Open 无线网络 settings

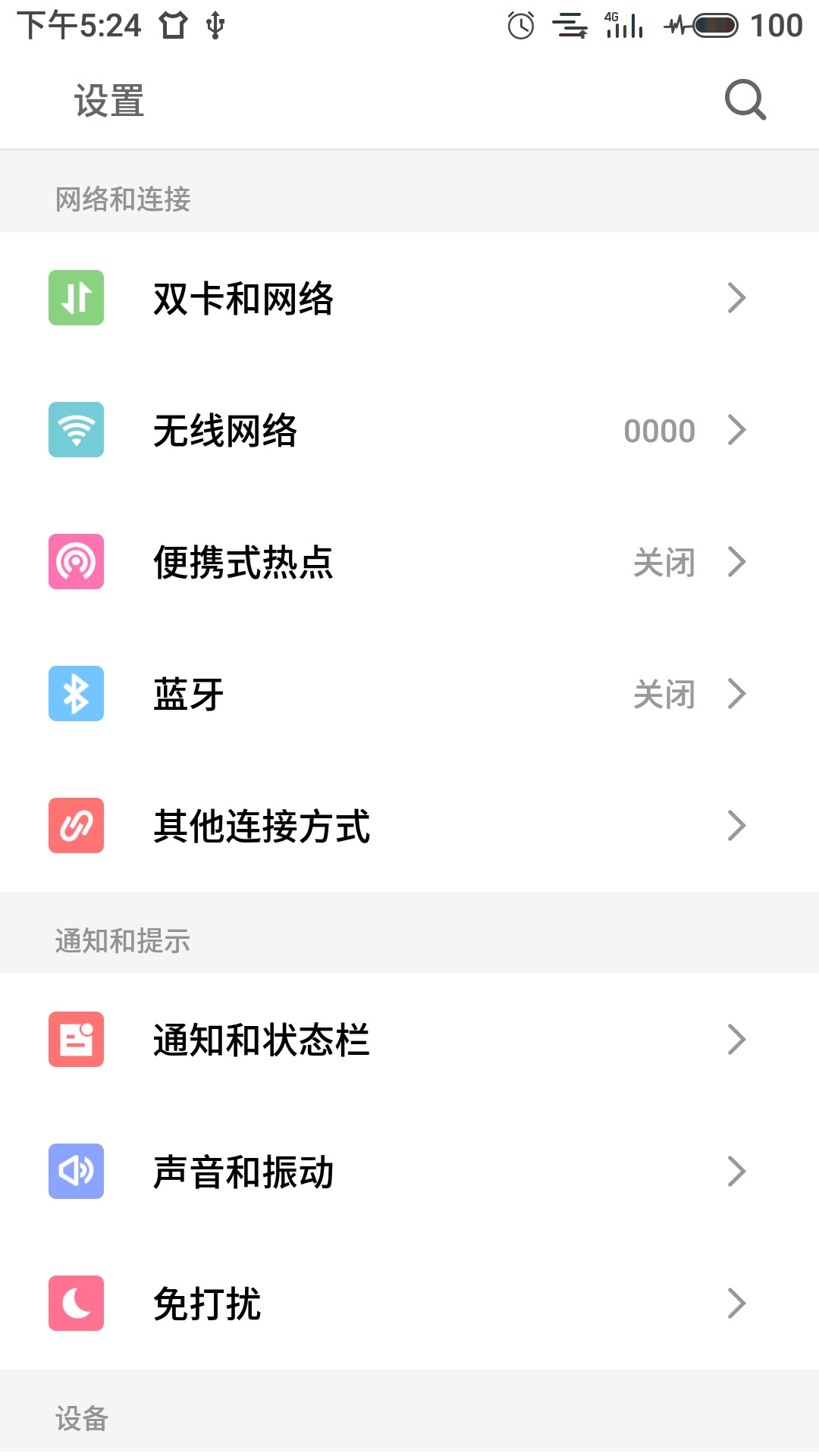point(409,430)
